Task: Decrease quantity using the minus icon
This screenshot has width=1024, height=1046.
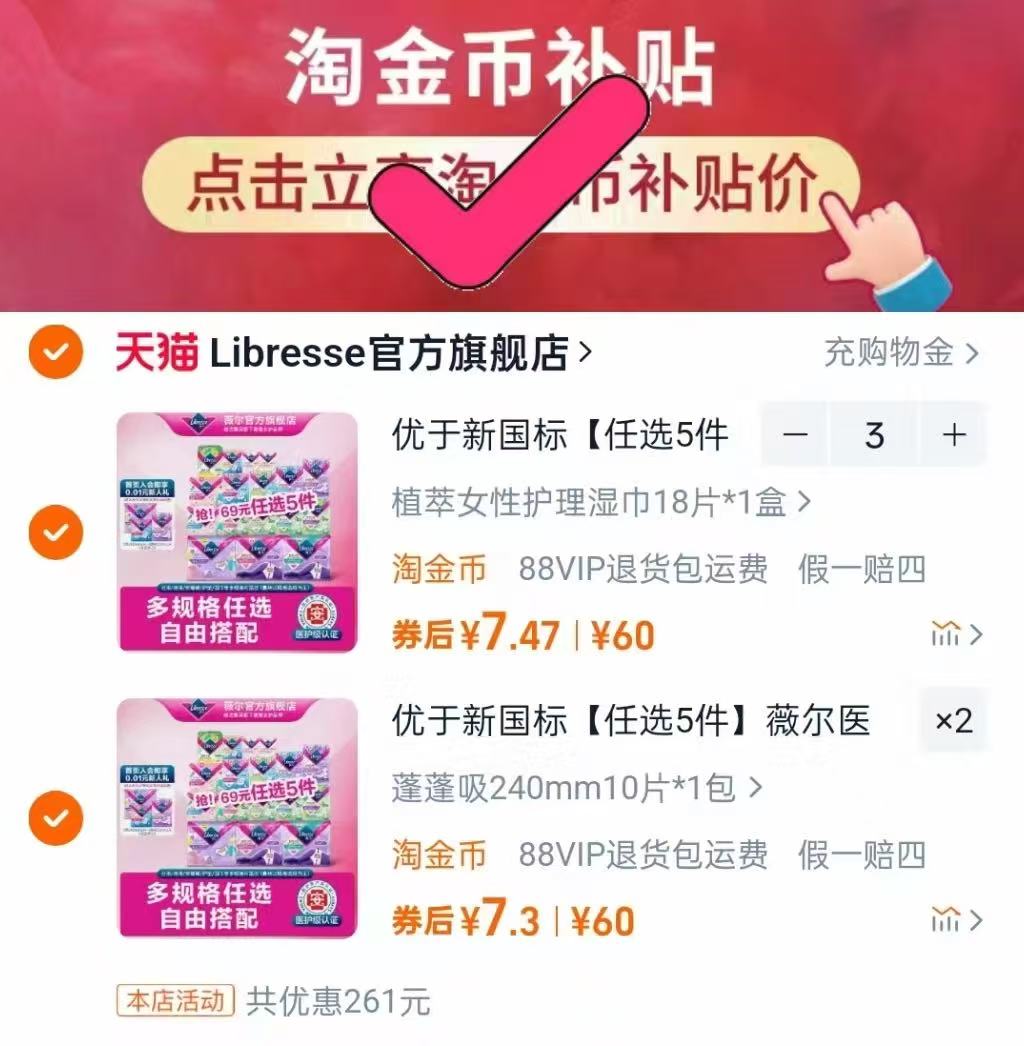Action: click(x=795, y=436)
